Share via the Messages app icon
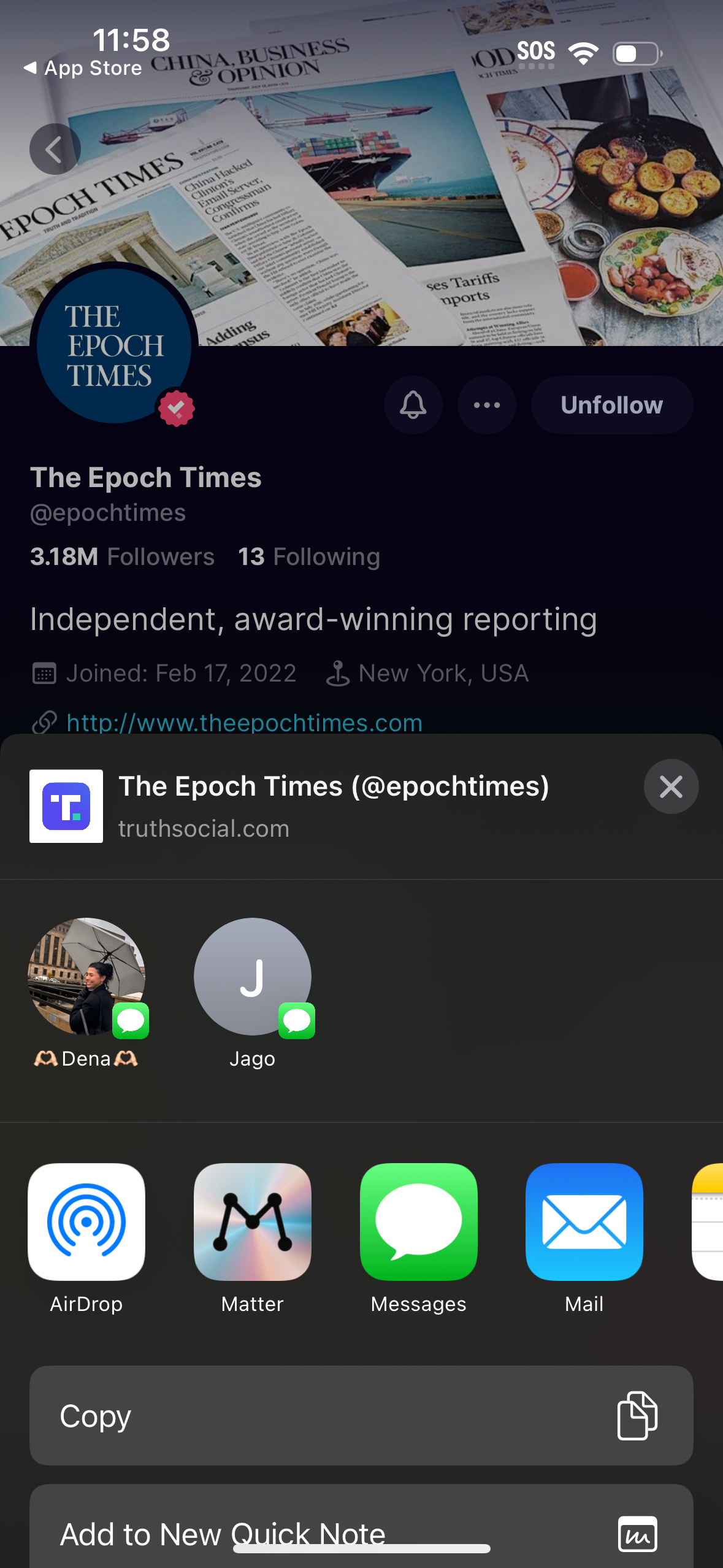The height and width of the screenshot is (1568, 723). (418, 1222)
